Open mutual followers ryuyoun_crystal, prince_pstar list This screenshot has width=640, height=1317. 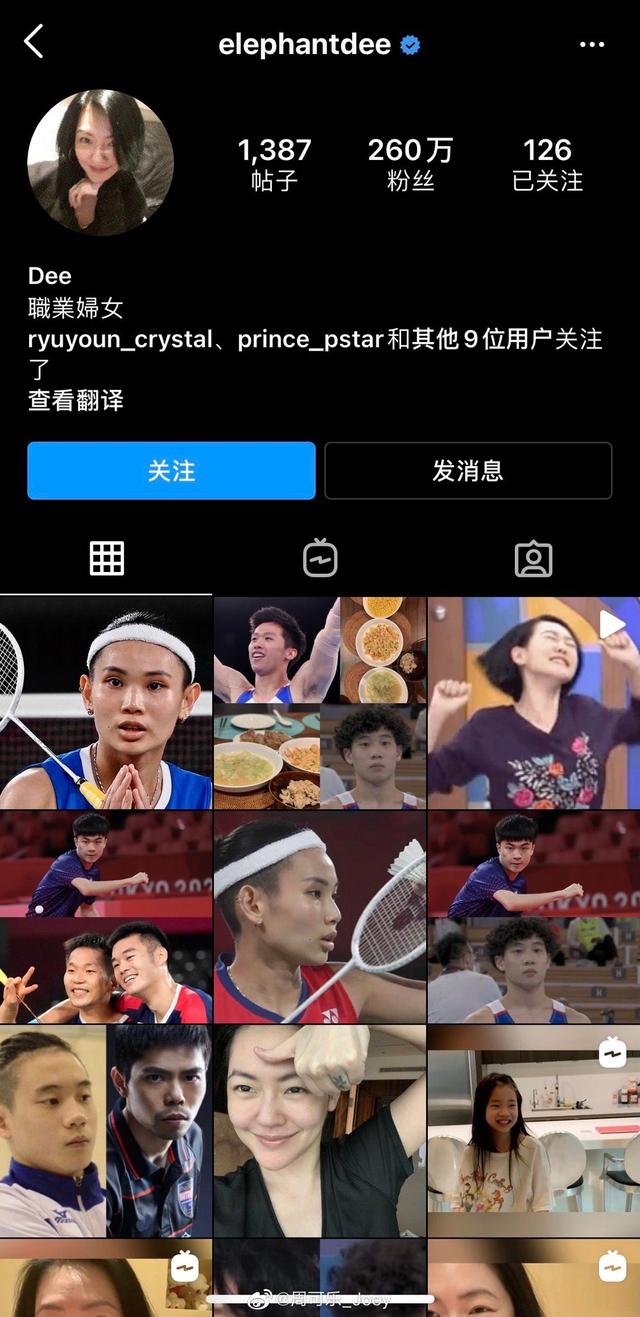(315, 340)
